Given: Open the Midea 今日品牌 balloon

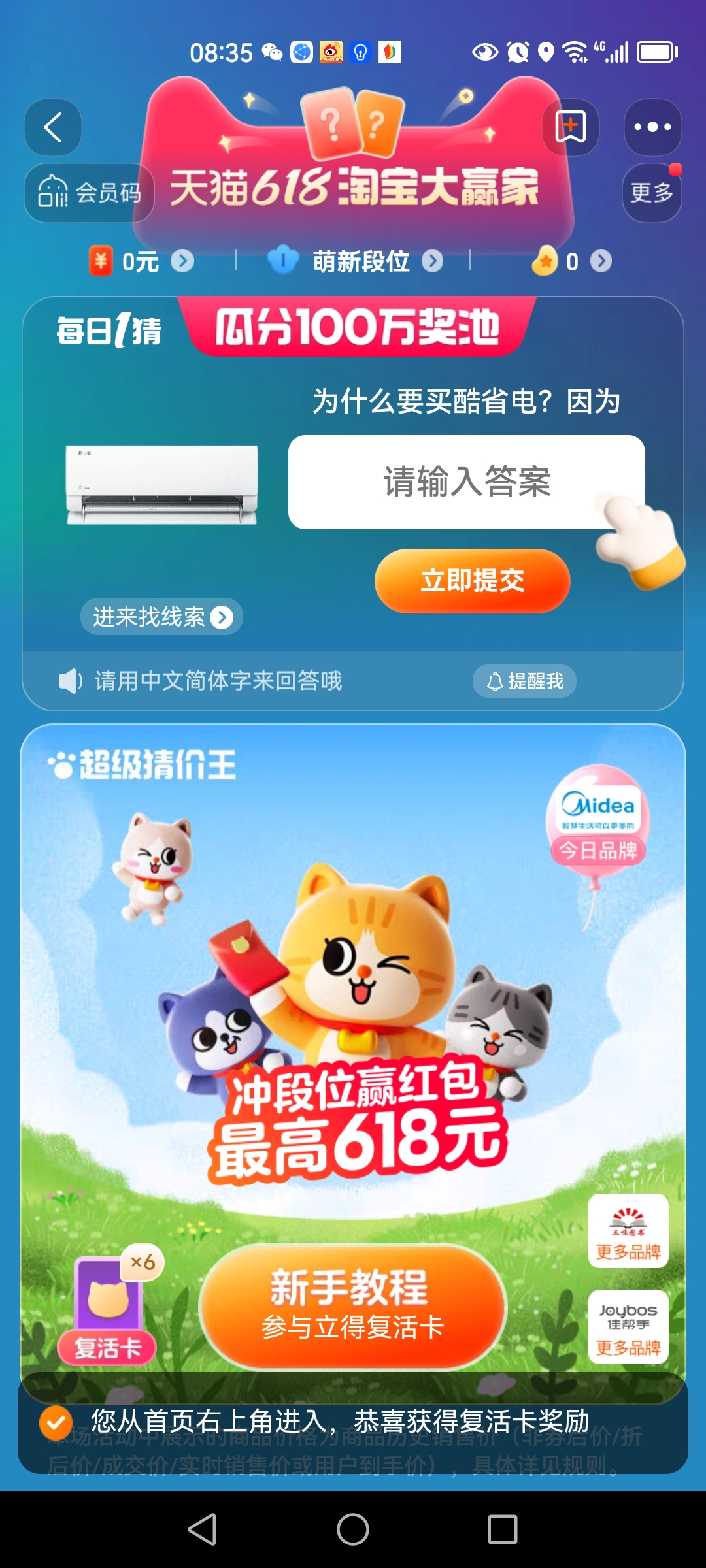Looking at the screenshot, I should point(597,817).
